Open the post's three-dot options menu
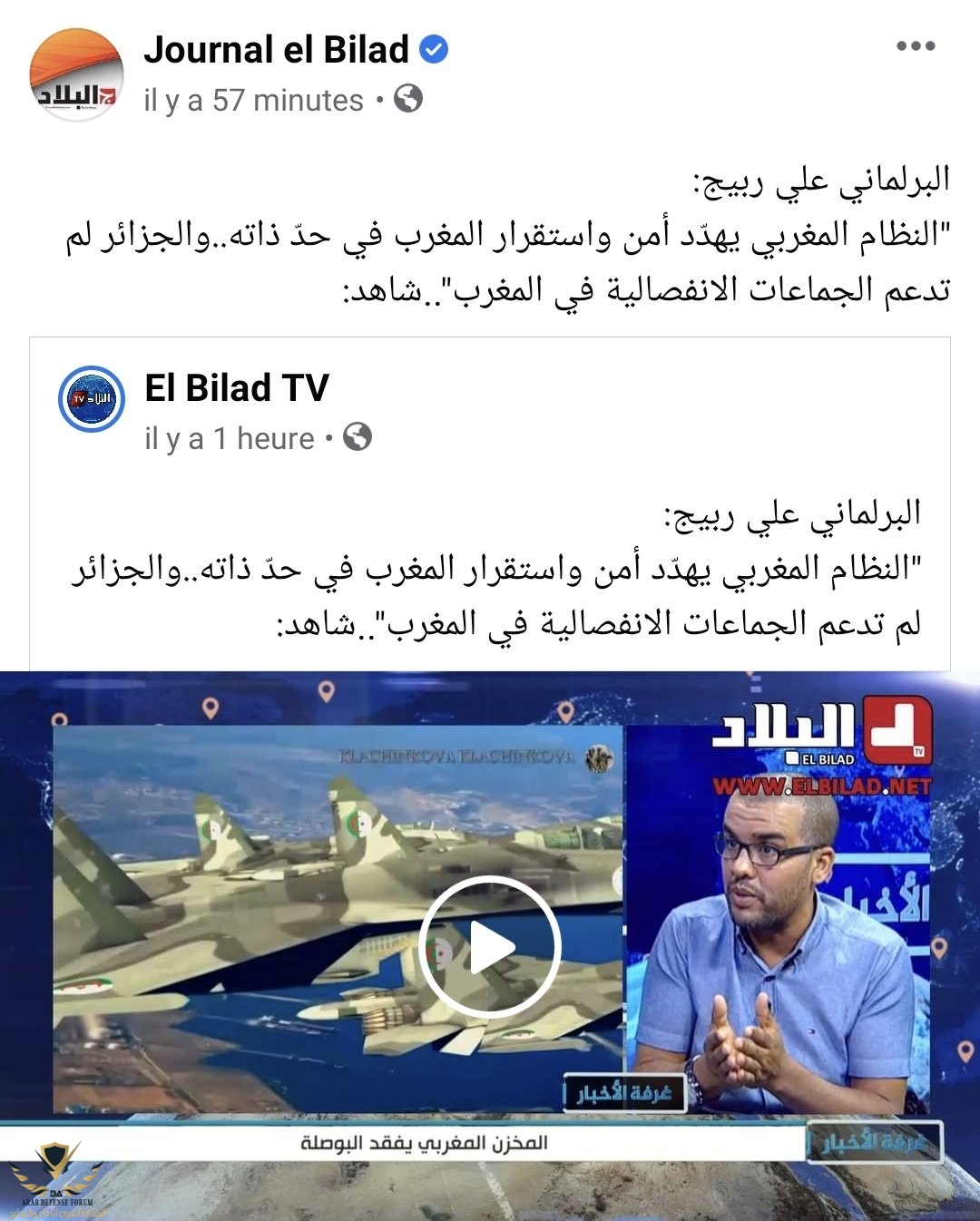The height and width of the screenshot is (1221, 980). (915, 46)
